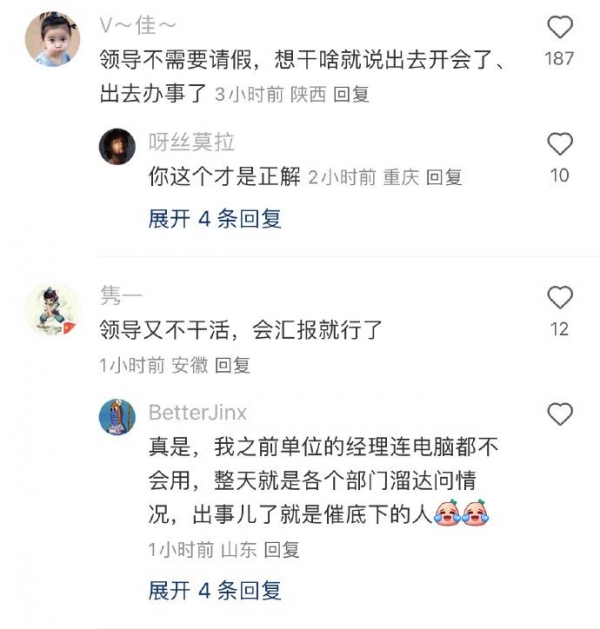Open 隽一's profile avatar
This screenshot has height=629, width=600.
point(53,309)
